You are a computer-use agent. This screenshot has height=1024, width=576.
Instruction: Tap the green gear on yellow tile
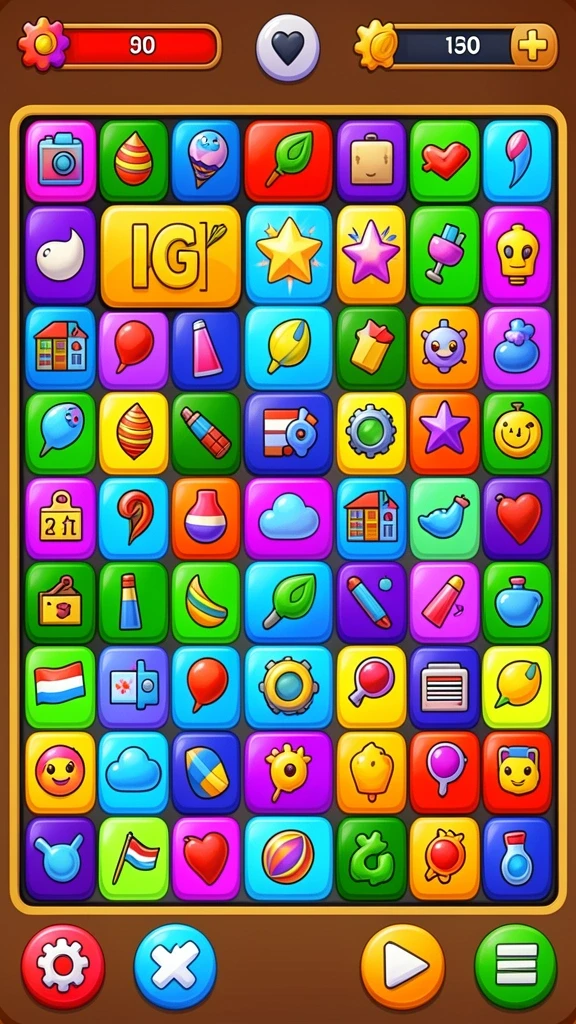[371, 433]
